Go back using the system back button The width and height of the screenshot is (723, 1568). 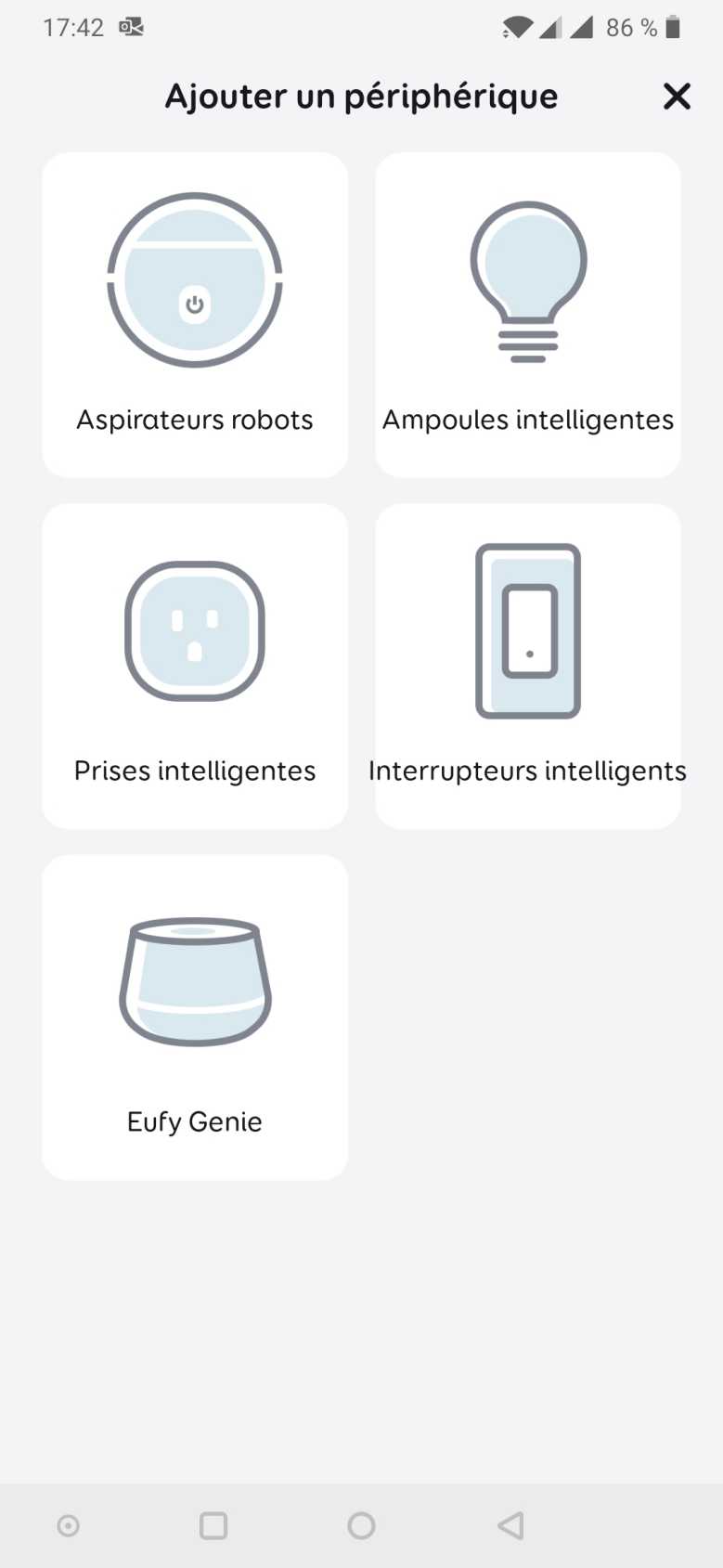pyautogui.click(x=510, y=1525)
